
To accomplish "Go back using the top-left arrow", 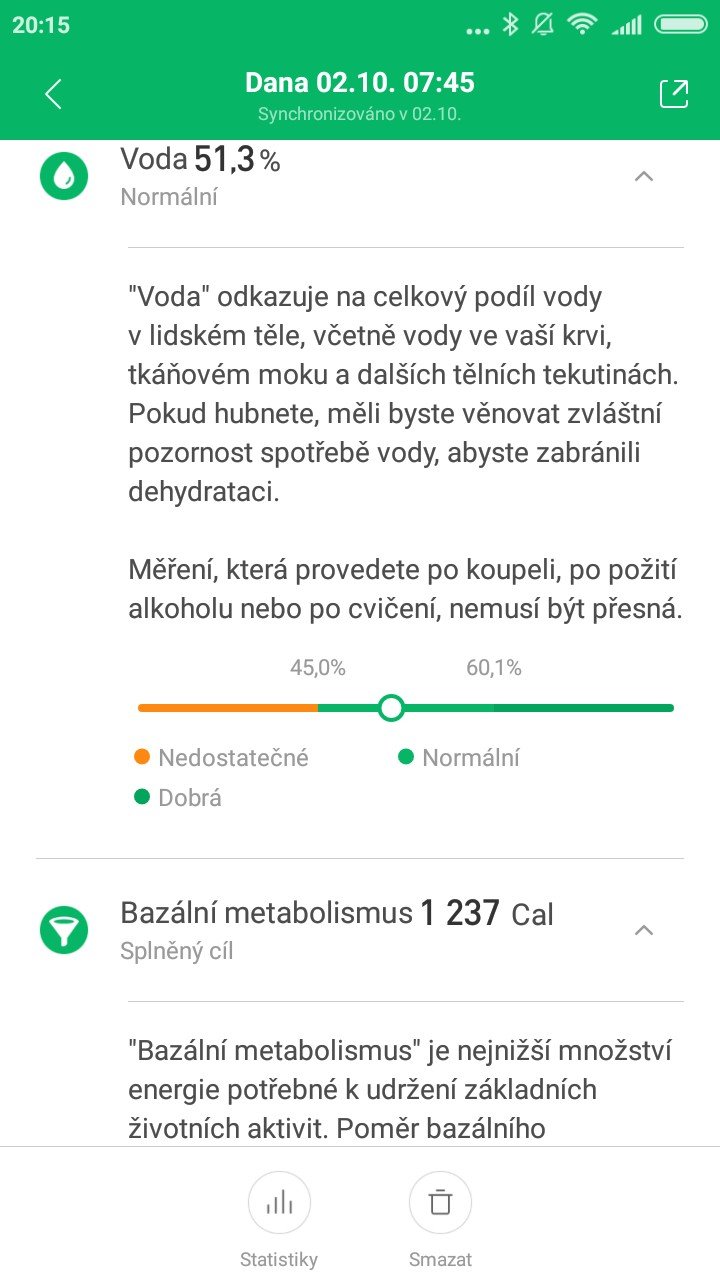I will 53,94.
